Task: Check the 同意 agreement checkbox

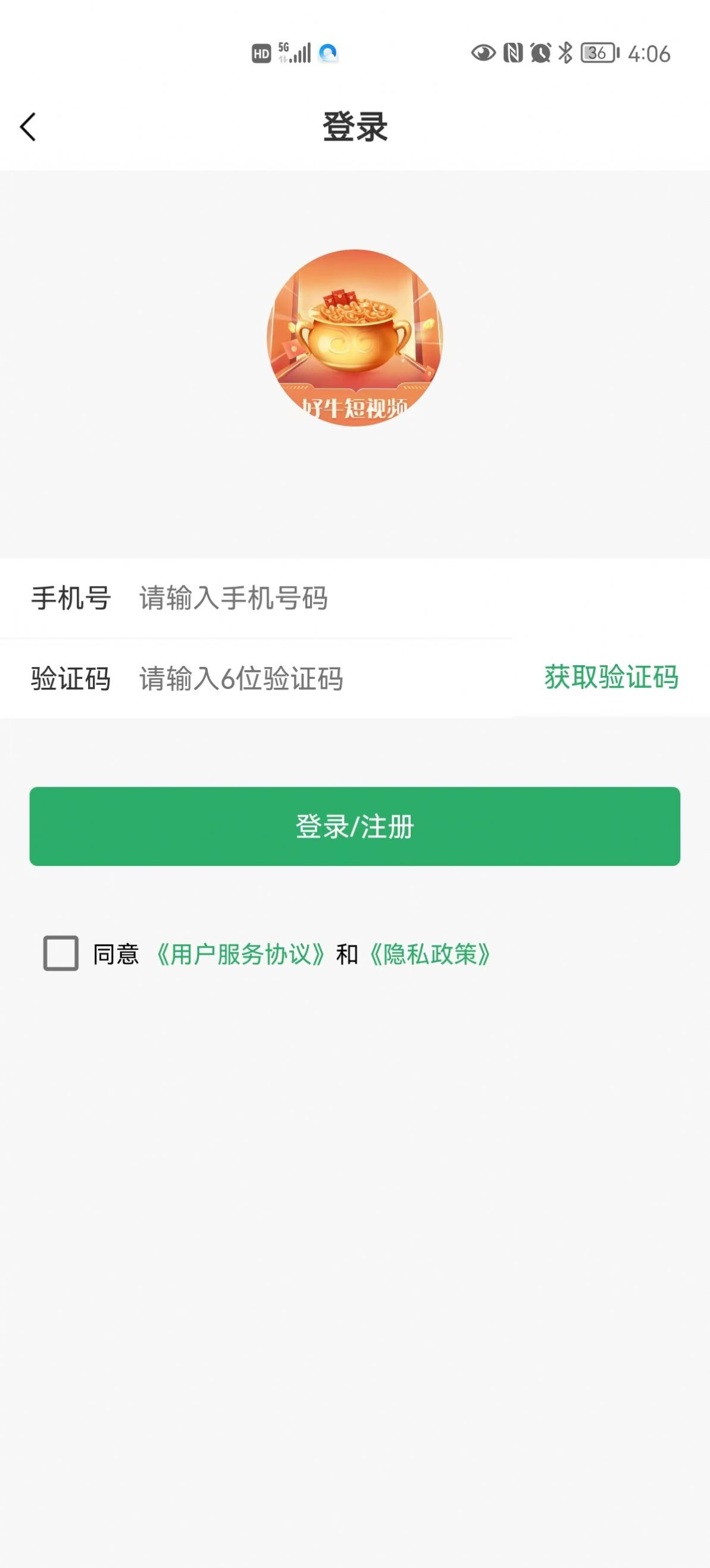Action: tap(61, 953)
